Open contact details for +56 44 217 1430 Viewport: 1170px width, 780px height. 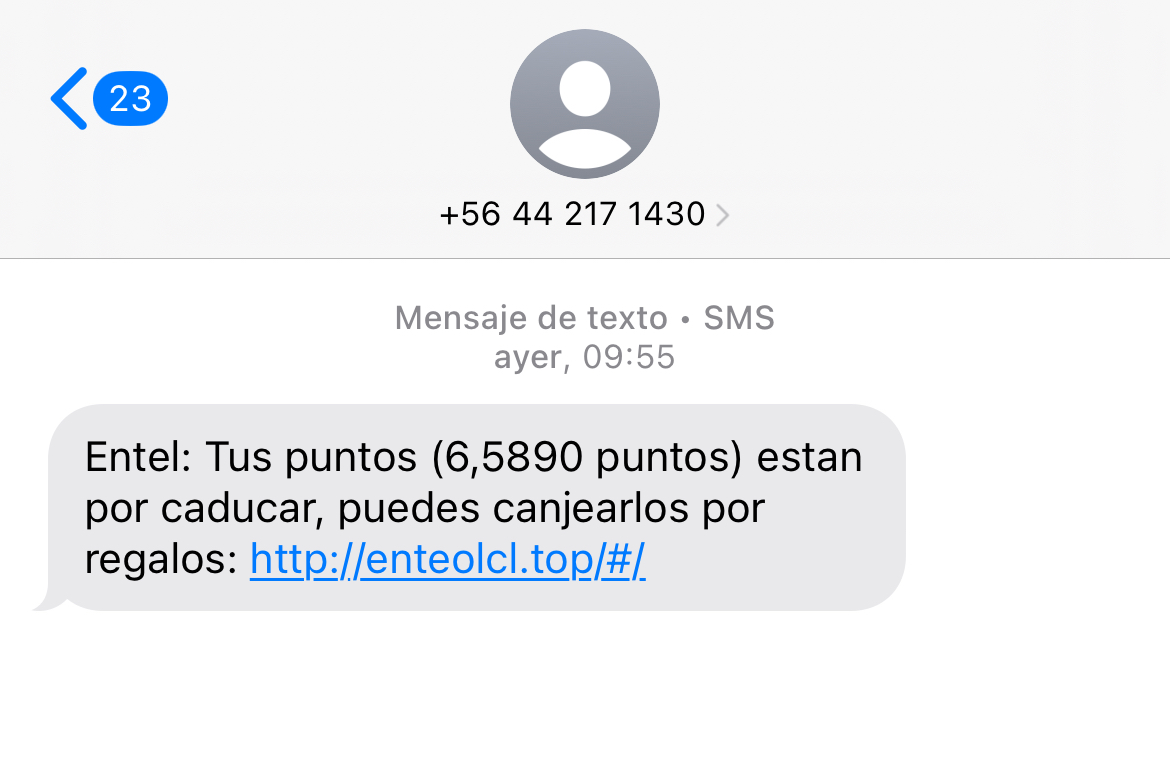click(584, 213)
